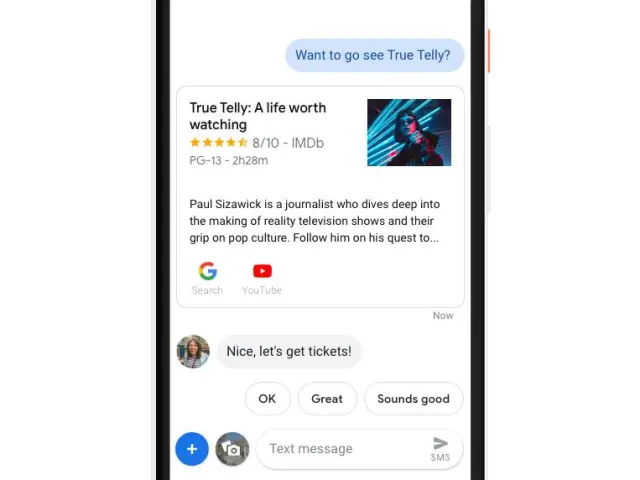
Task: Search True Telly on Google
Action: pos(207,277)
